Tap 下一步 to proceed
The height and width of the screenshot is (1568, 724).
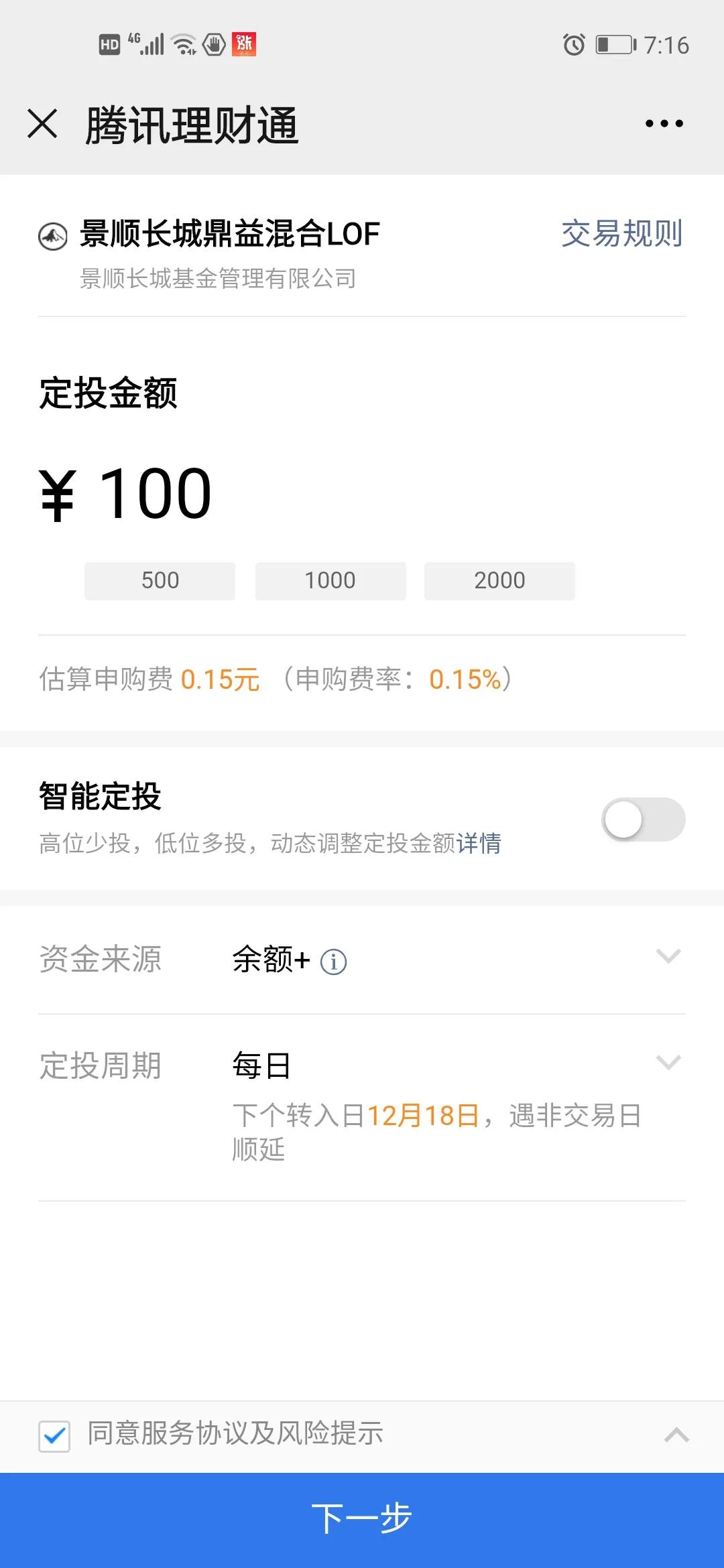[x=362, y=1518]
